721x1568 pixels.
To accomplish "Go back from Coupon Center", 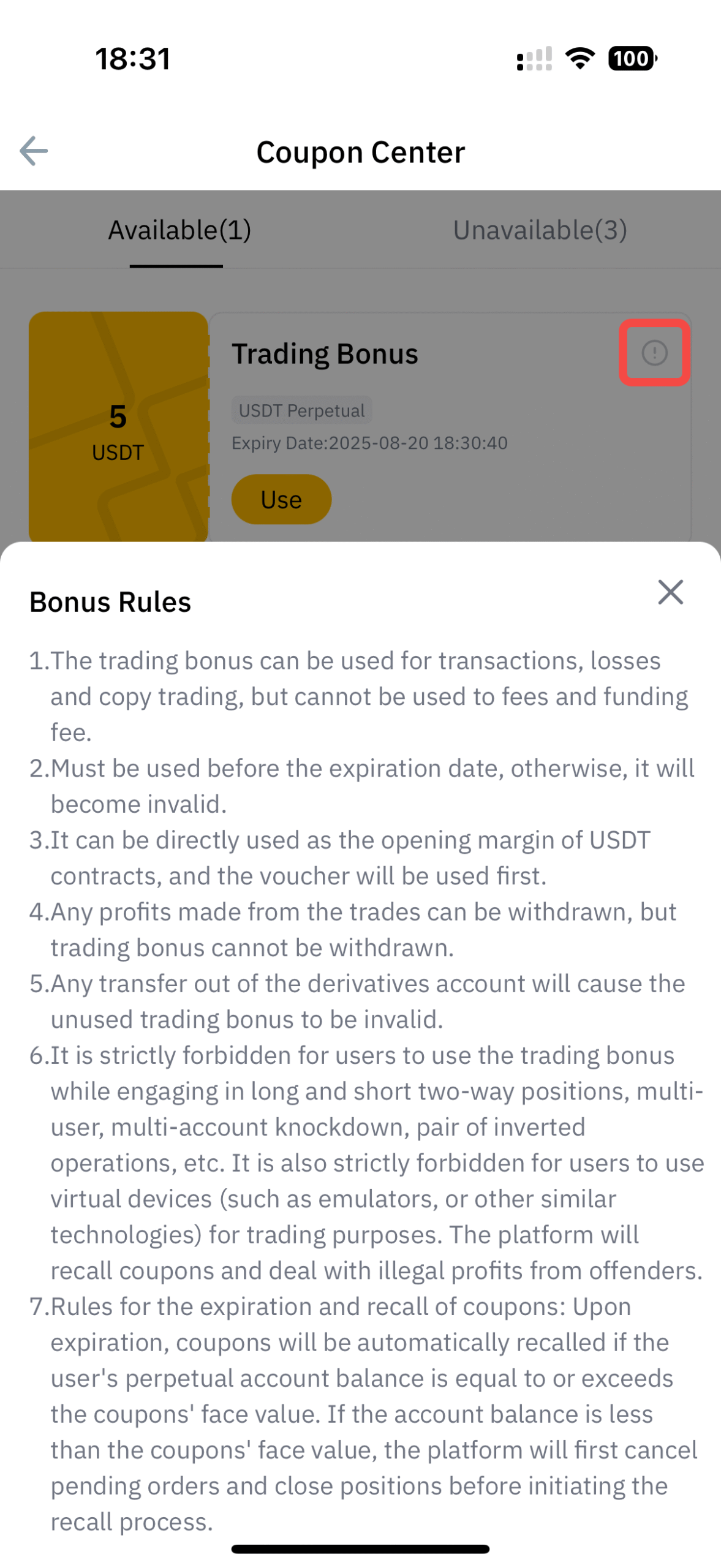I will pyautogui.click(x=34, y=151).
